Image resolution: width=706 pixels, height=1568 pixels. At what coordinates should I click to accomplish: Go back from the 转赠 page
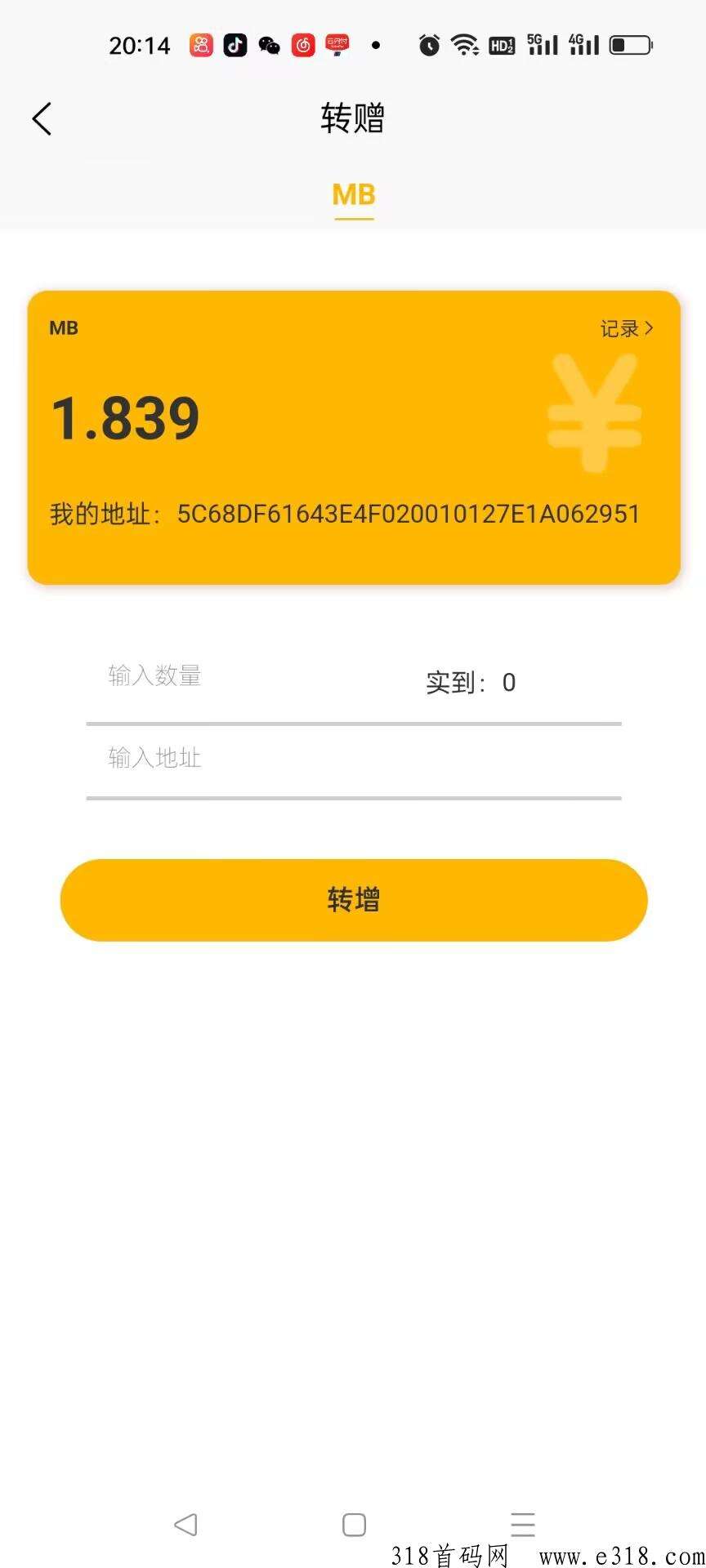(x=42, y=119)
